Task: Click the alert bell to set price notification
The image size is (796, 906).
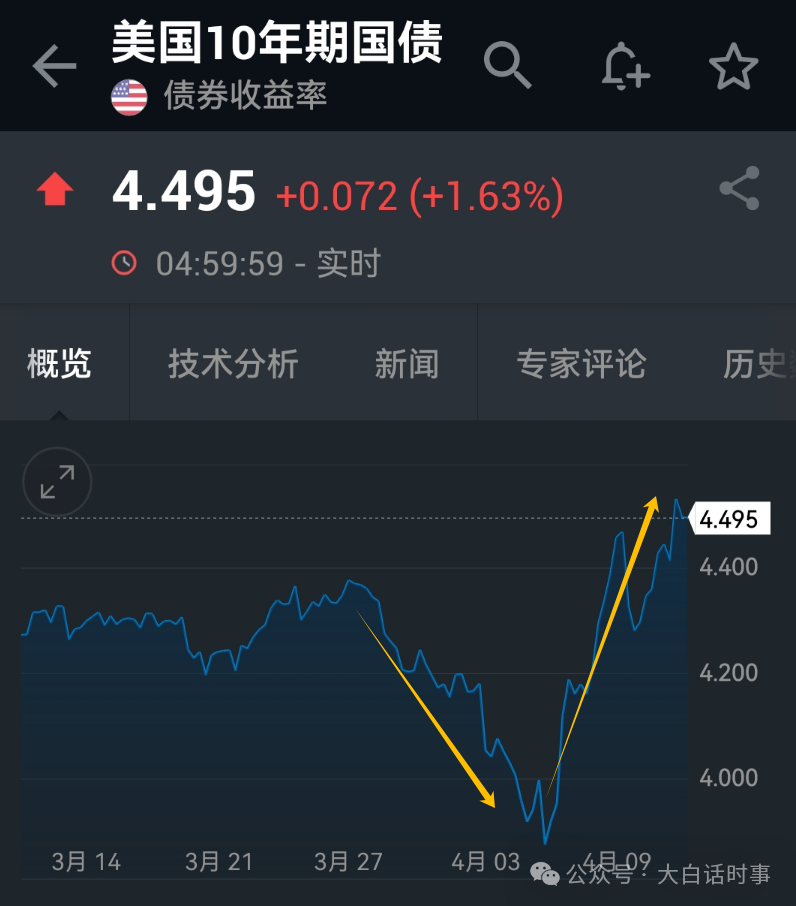Action: click(624, 65)
